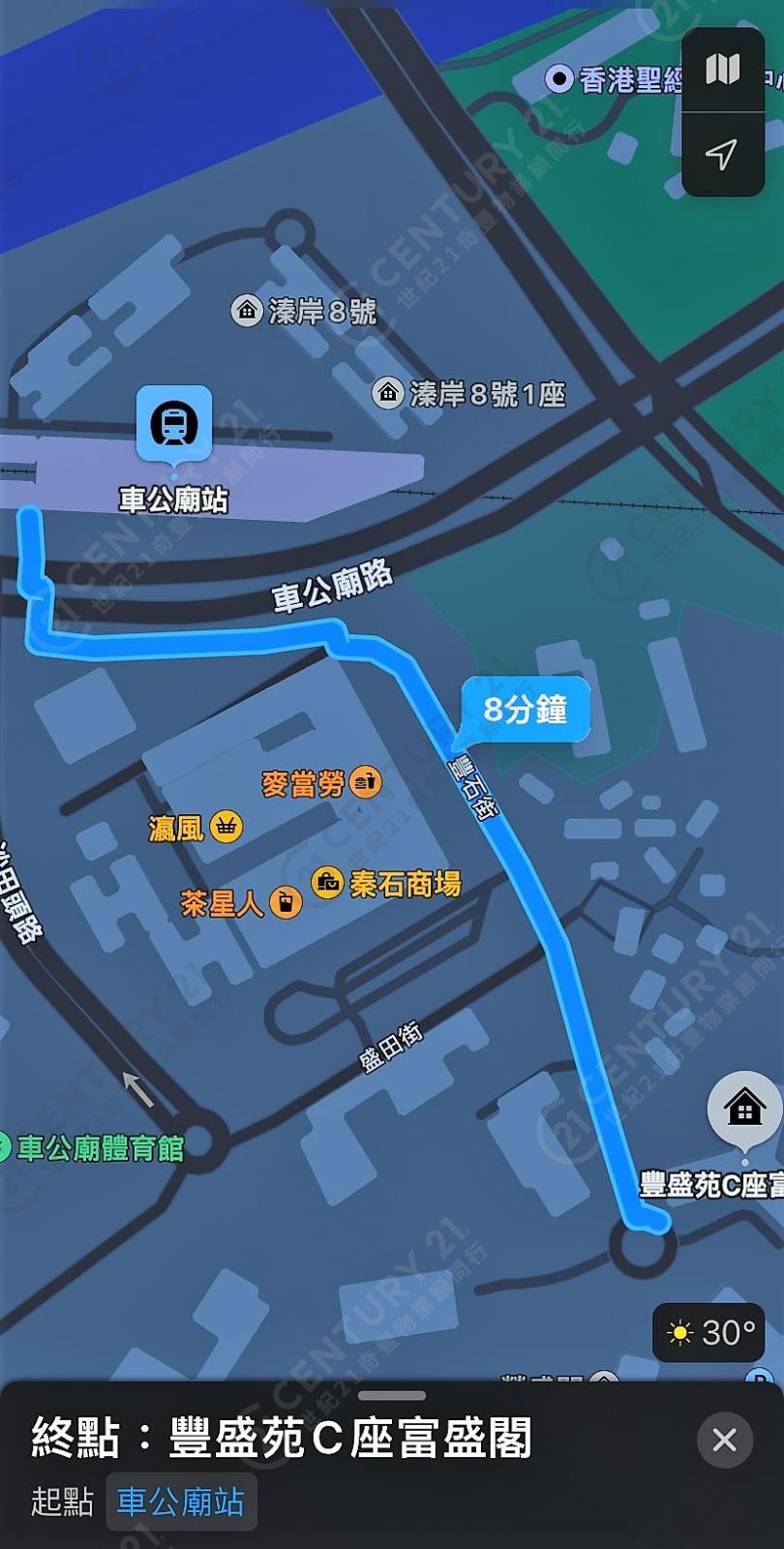Select the 瀛風 shop marker
The image size is (784, 1549).
point(226,827)
